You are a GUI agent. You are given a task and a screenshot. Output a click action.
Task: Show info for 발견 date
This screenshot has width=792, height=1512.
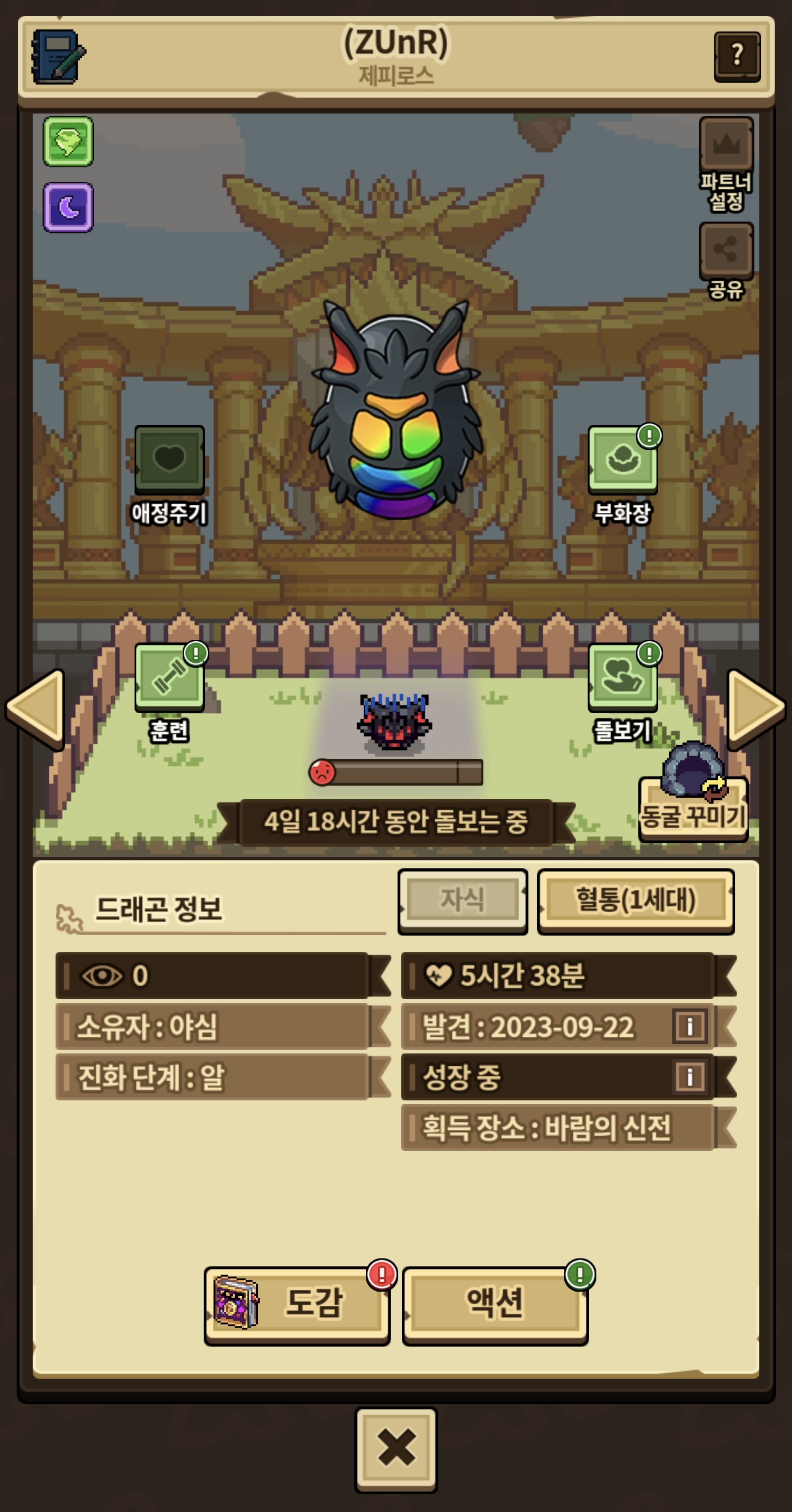pos(690,1027)
